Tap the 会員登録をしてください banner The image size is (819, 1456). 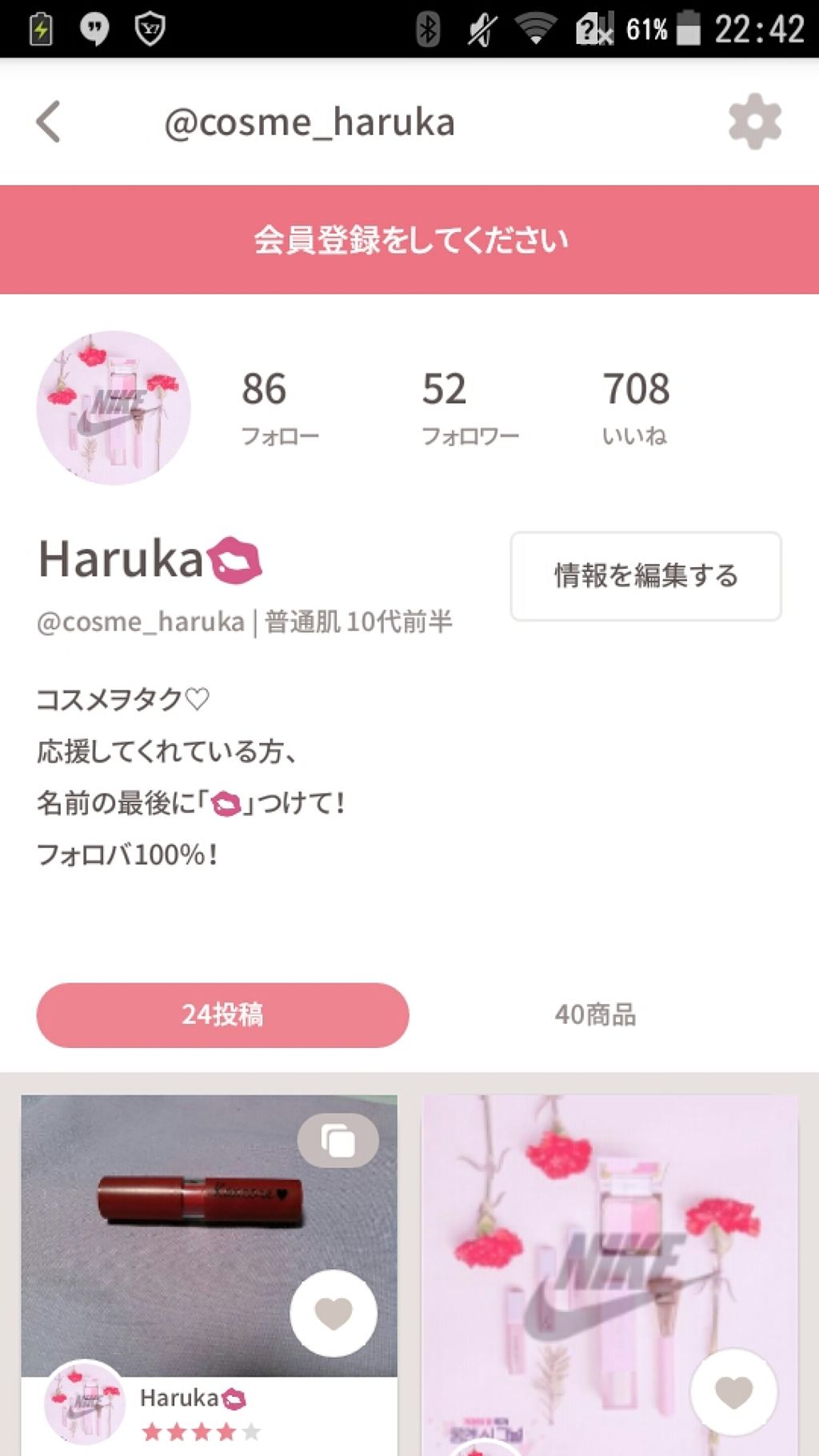pyautogui.click(x=409, y=238)
